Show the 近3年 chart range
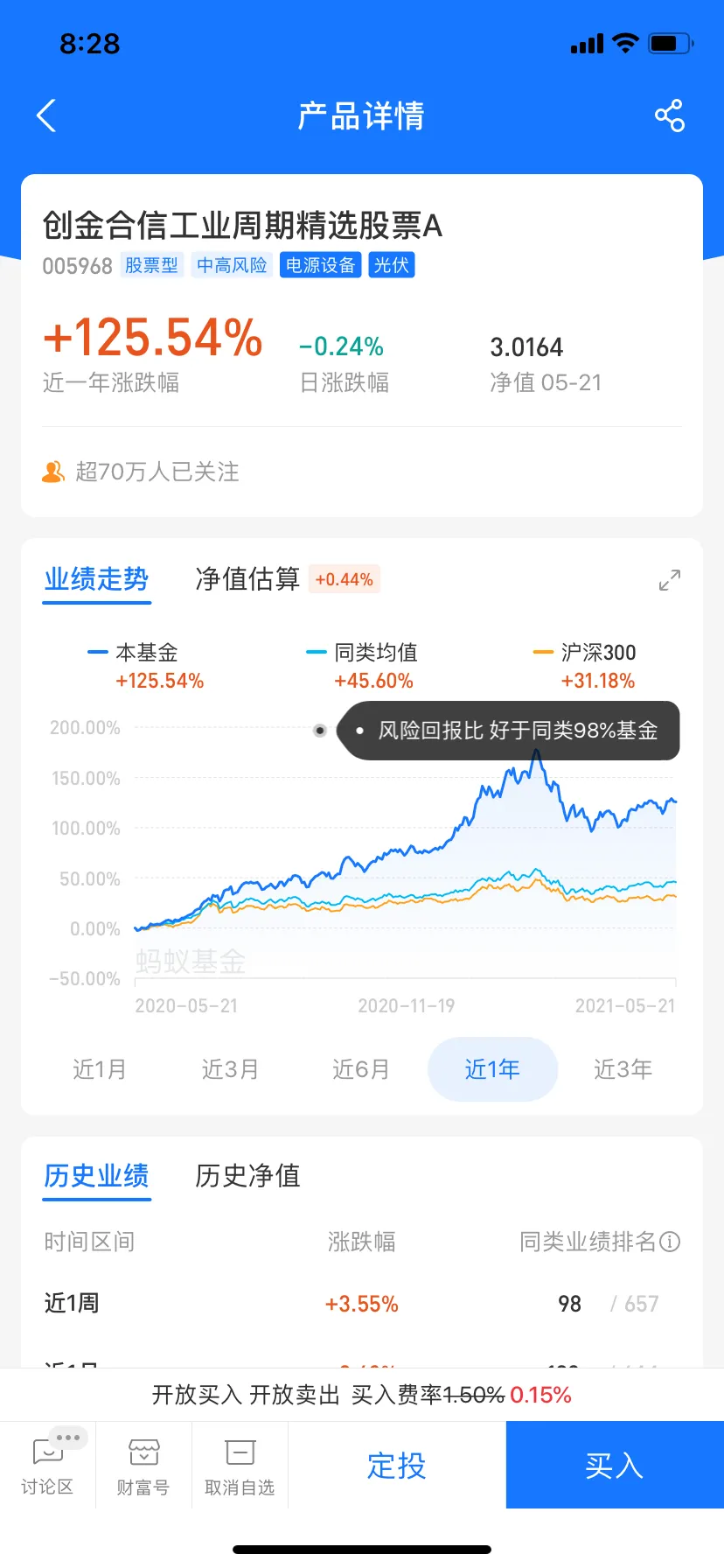 (x=623, y=1069)
